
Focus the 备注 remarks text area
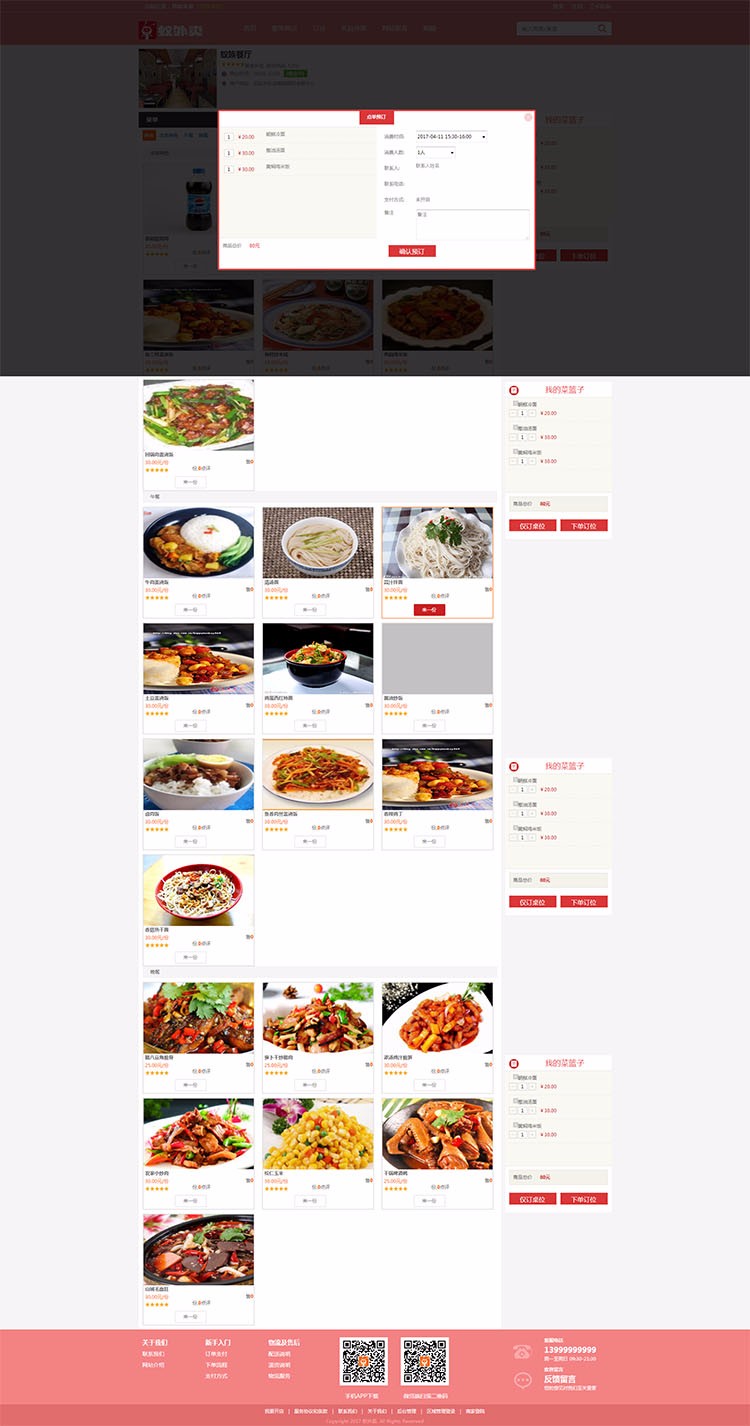[472, 224]
